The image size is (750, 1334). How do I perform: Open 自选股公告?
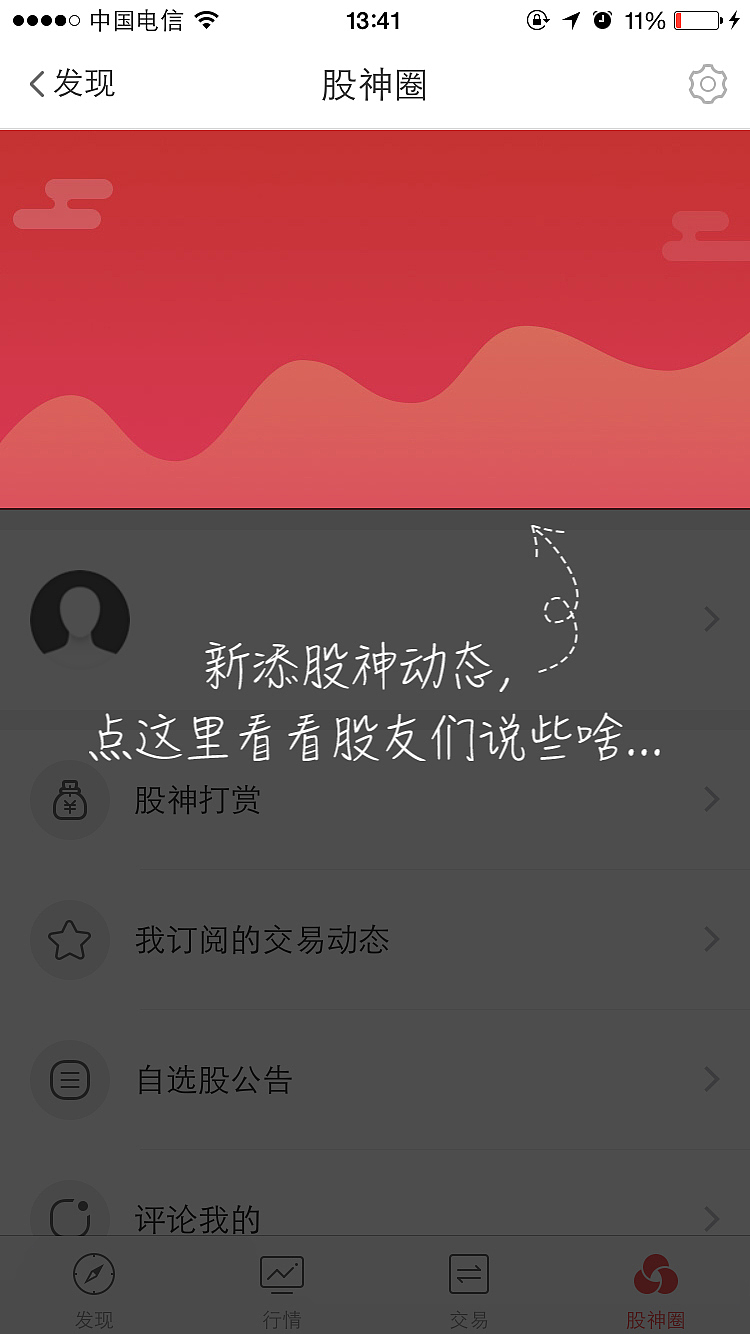[x=375, y=1080]
